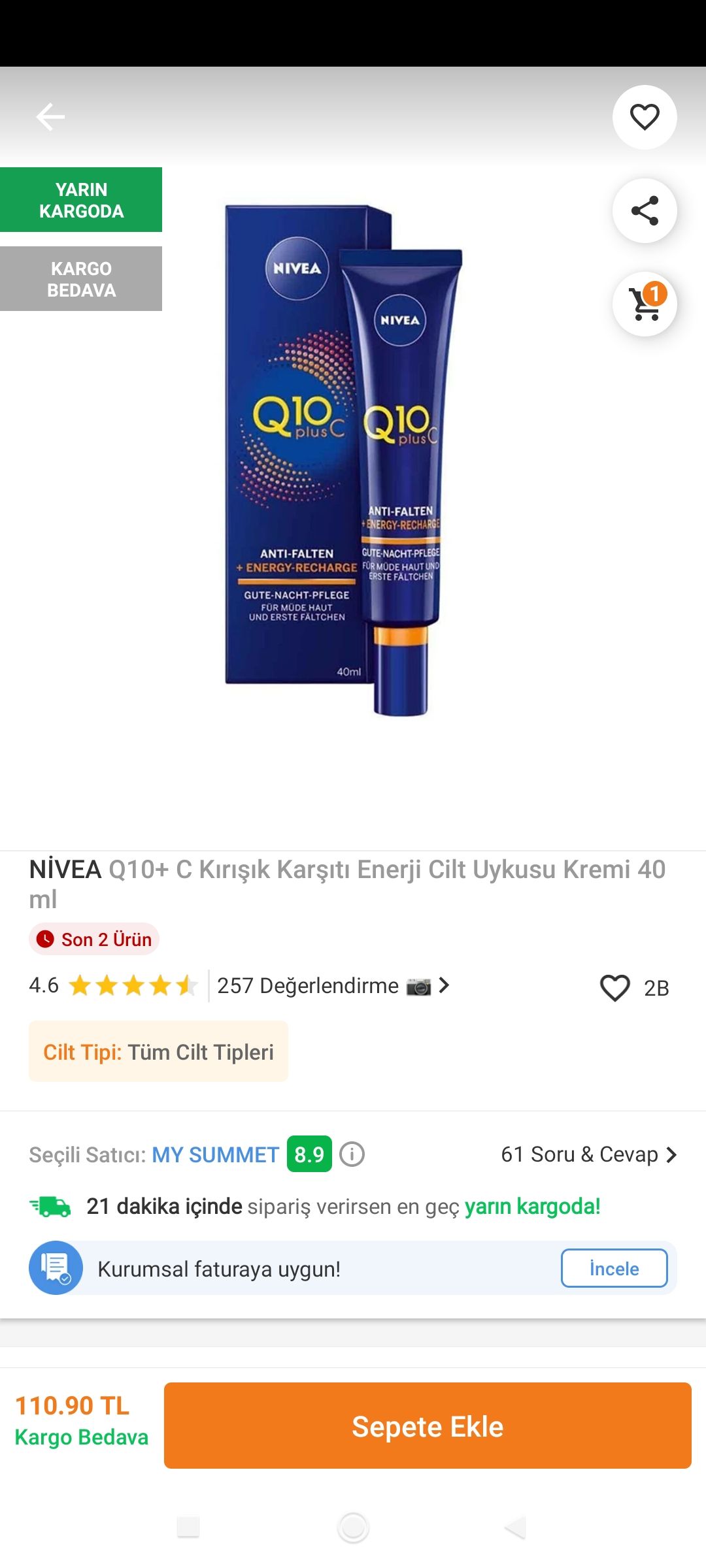Viewport: 706px width, 1568px height.
Task: Open the shopping cart with 1 item
Action: click(x=645, y=304)
